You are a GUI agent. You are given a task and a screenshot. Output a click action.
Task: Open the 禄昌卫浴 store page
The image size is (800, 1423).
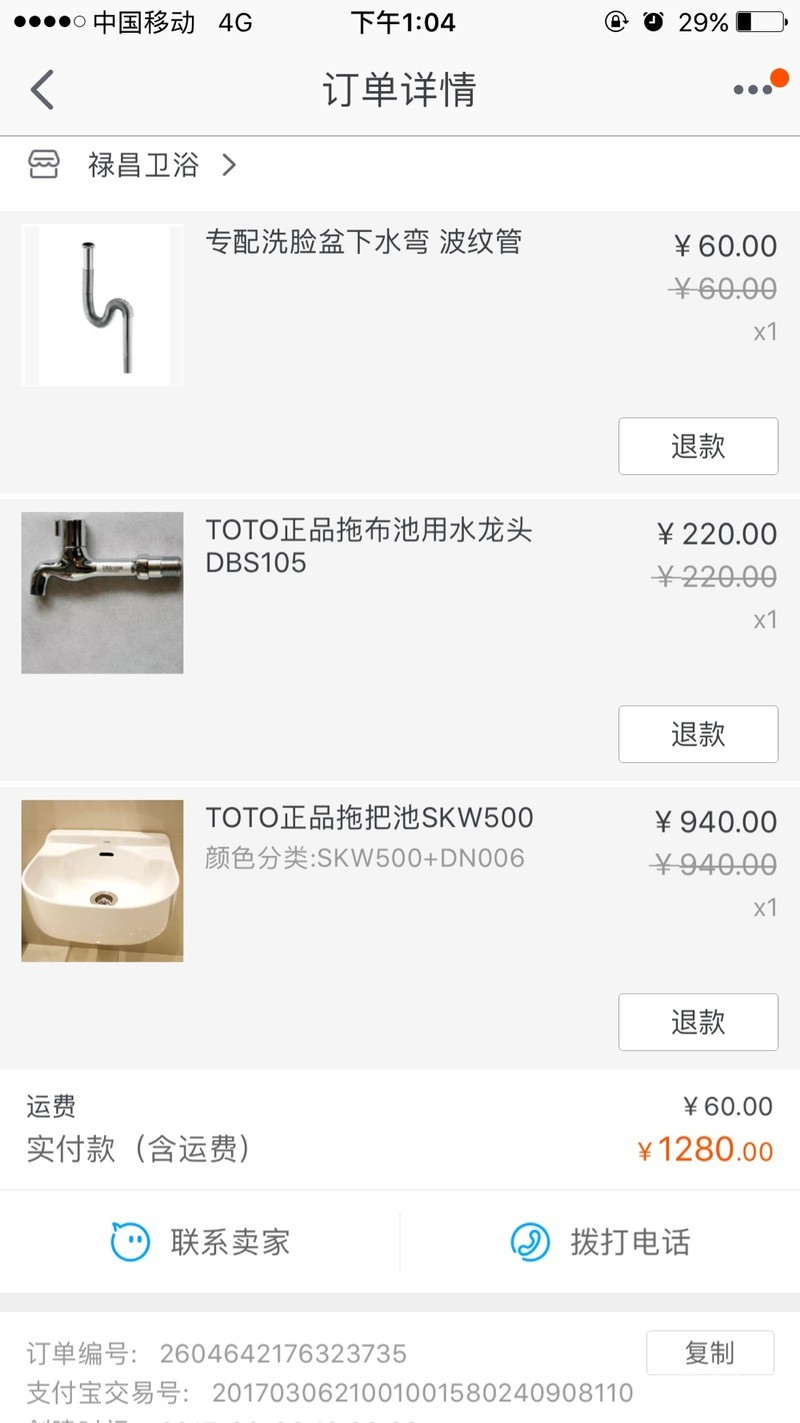[x=144, y=165]
